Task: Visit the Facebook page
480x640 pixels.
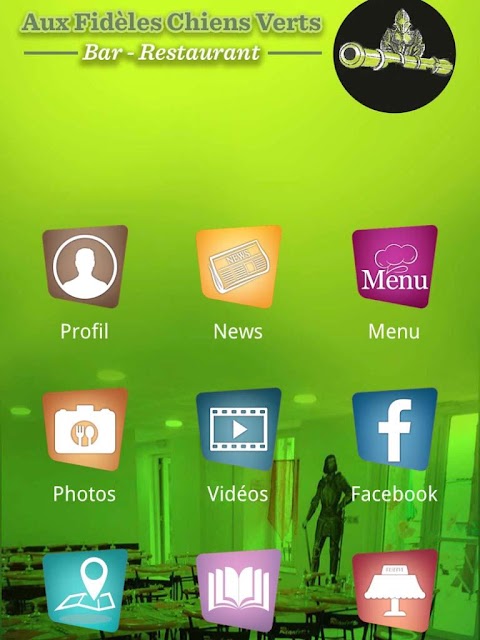Action: point(395,429)
